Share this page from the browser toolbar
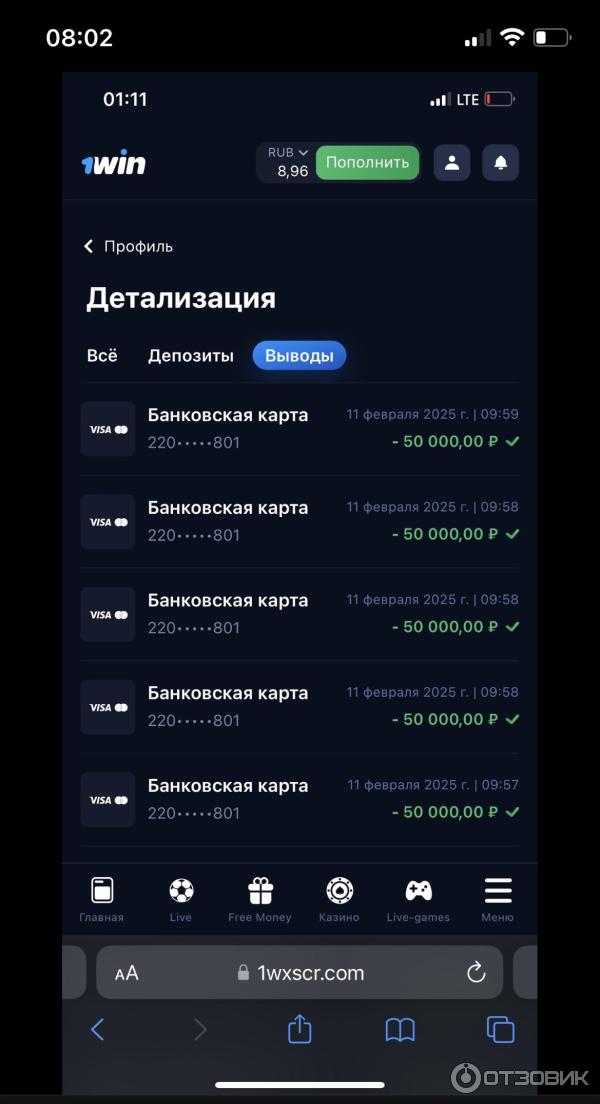 (x=300, y=1030)
